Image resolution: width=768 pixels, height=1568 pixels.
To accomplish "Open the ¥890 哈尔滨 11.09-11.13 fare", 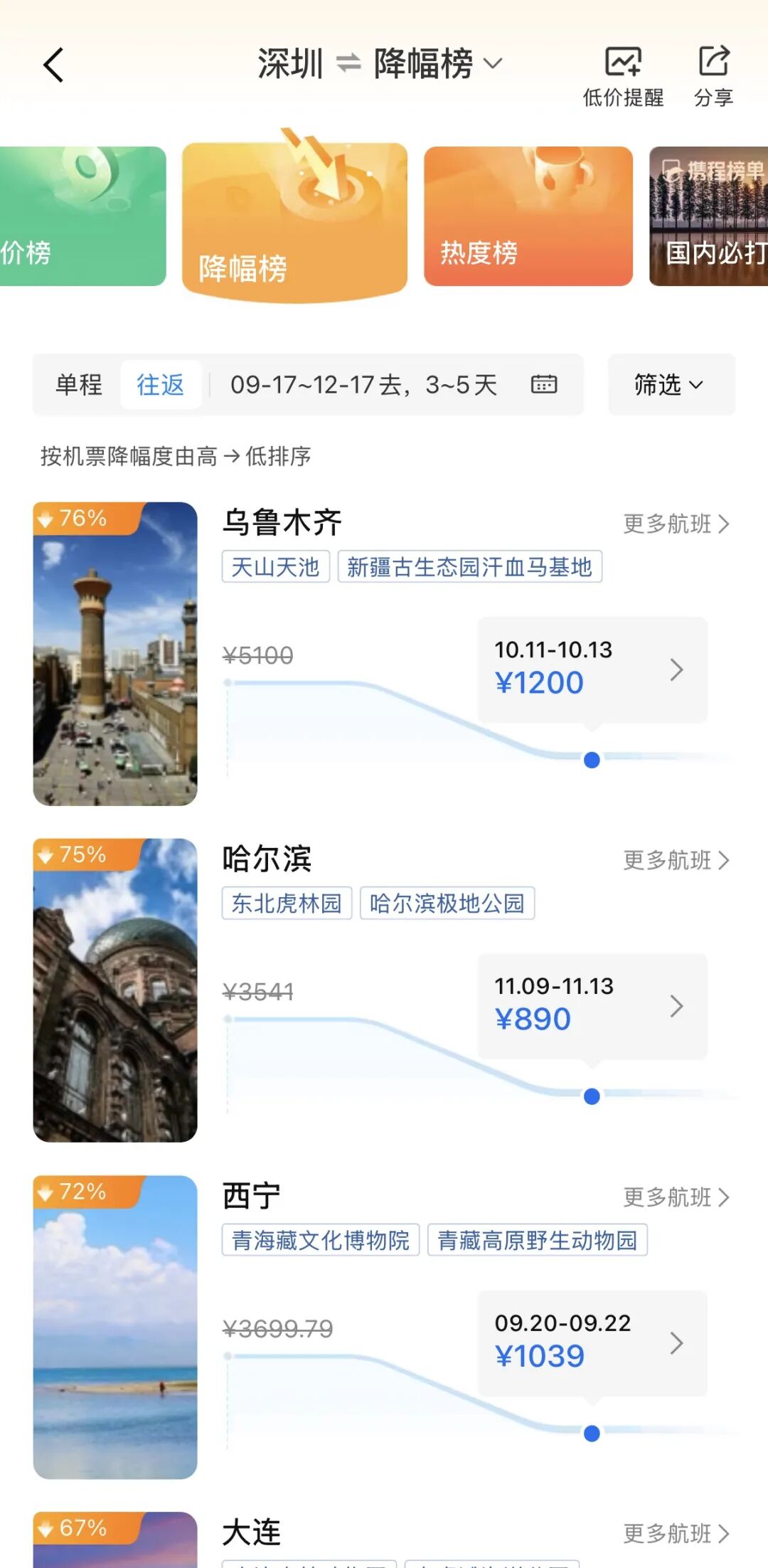I will coord(592,1006).
